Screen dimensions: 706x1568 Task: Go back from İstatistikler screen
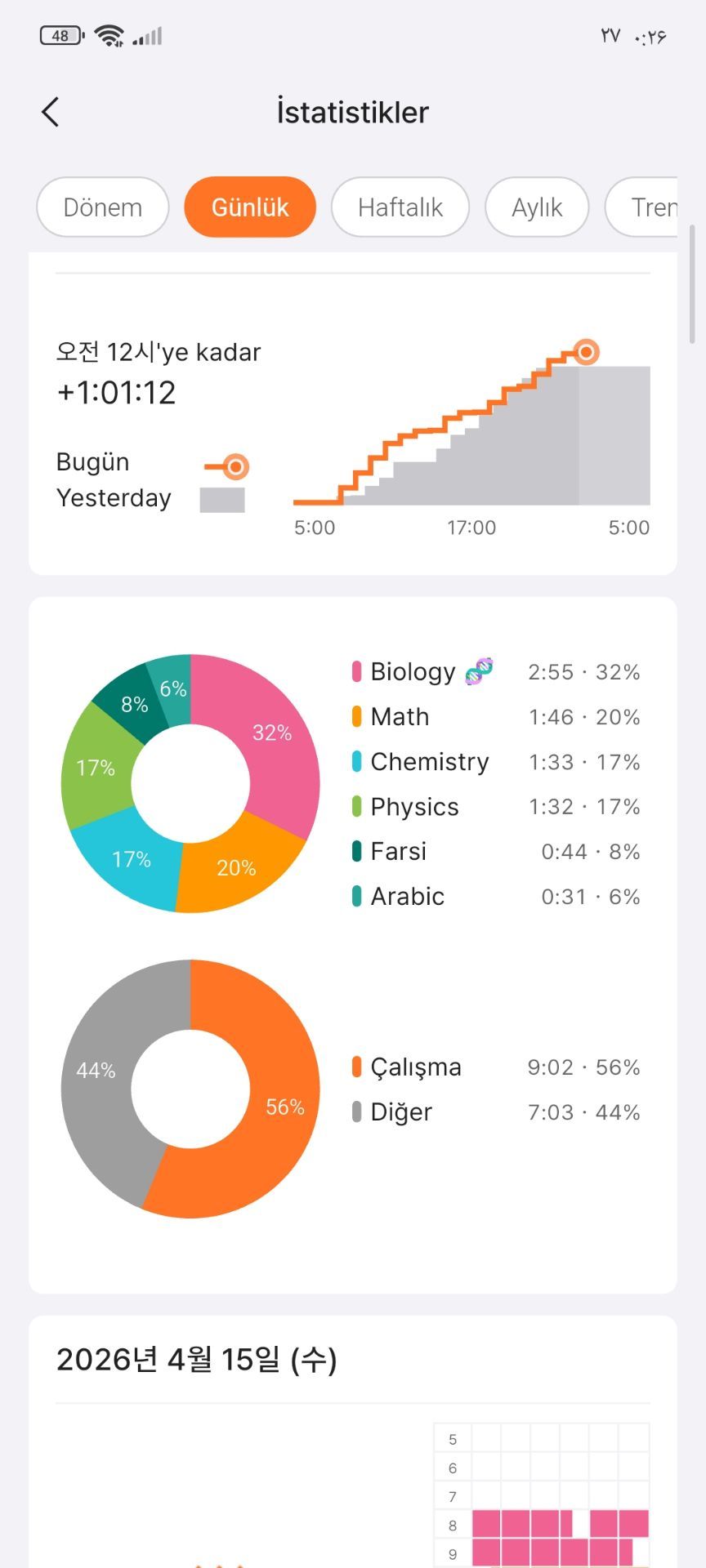(51, 112)
